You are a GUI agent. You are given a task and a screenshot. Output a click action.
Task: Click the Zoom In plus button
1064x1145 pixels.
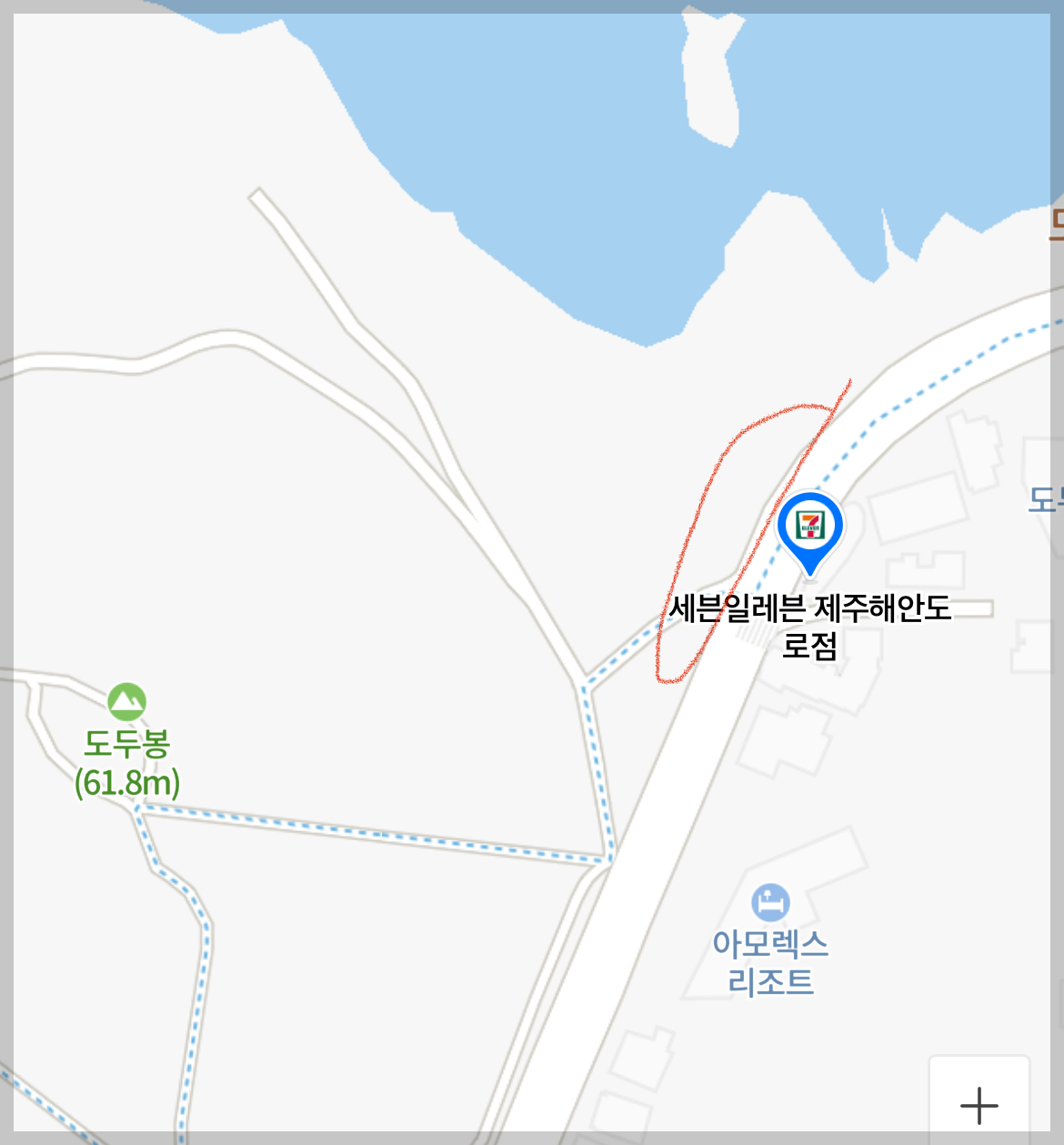point(978,1106)
